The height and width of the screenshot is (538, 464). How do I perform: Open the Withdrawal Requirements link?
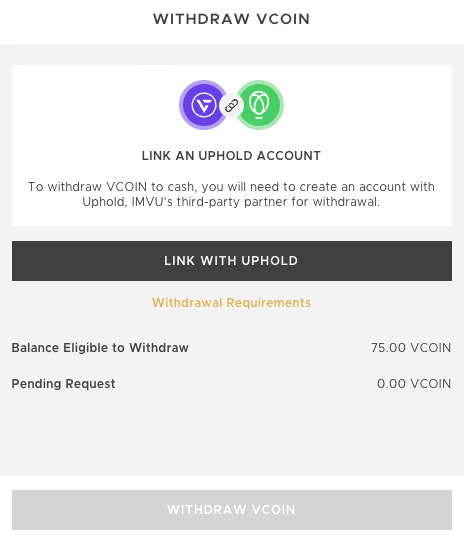point(231,303)
